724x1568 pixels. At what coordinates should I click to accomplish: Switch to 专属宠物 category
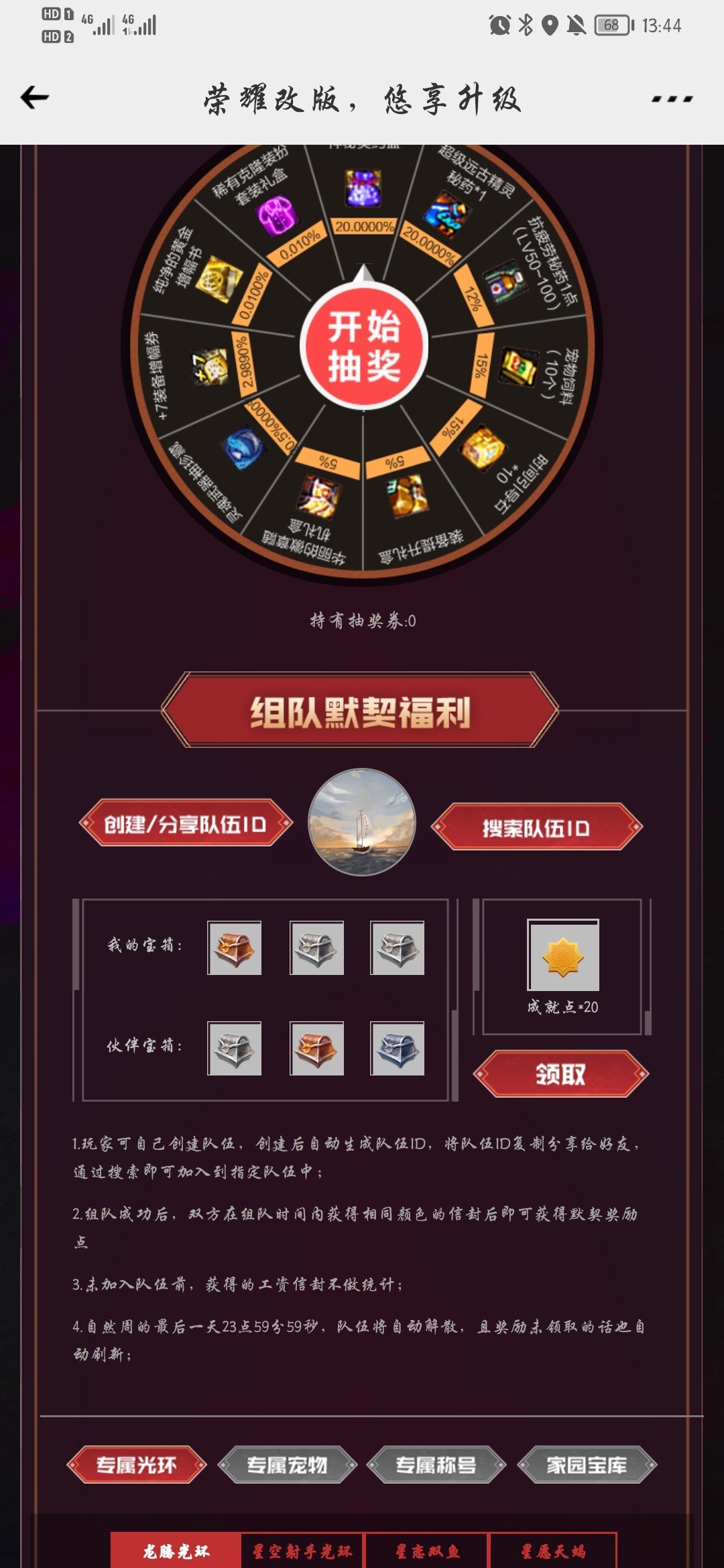tap(288, 1465)
